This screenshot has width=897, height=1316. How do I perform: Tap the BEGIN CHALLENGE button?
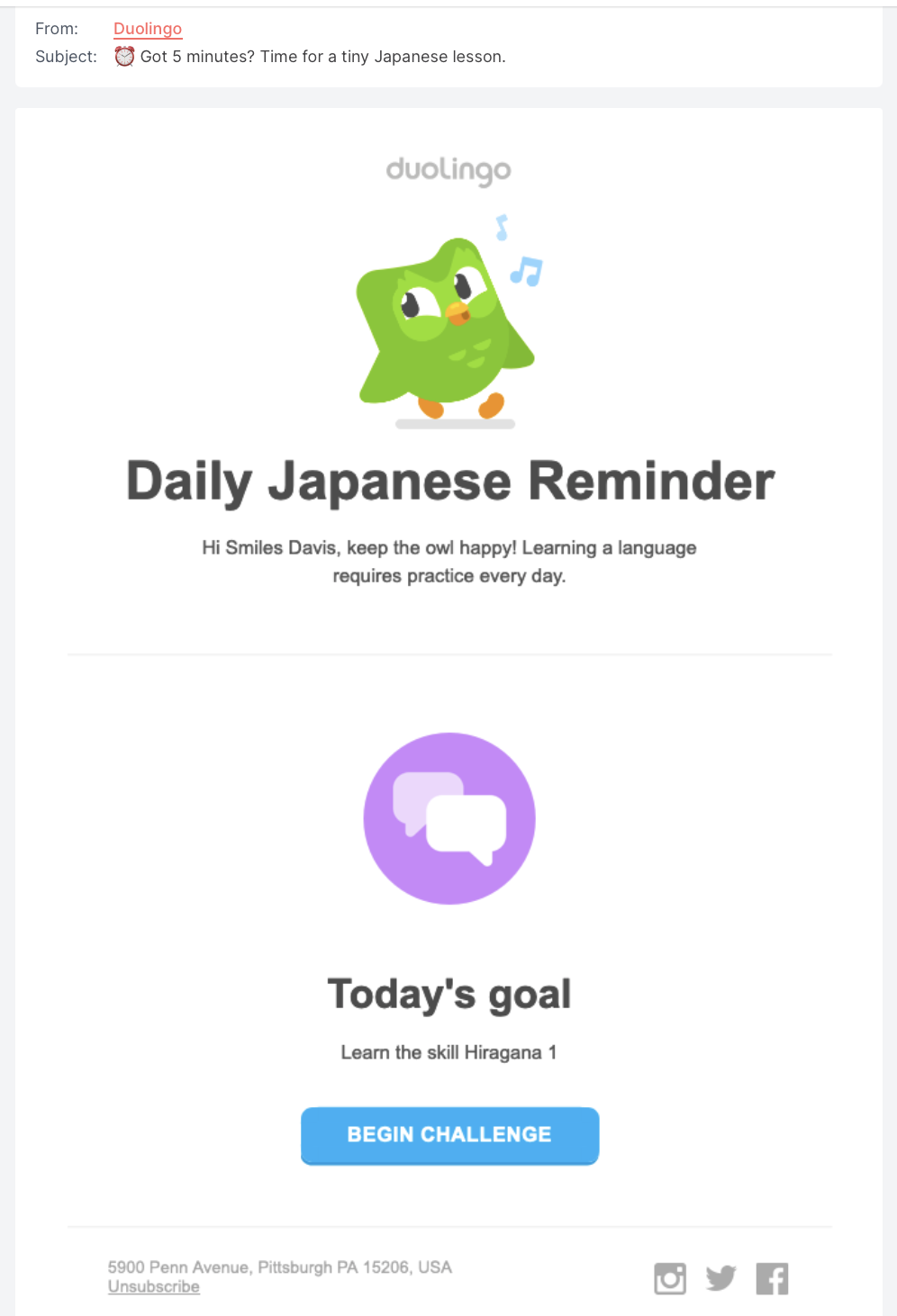coord(449,1135)
